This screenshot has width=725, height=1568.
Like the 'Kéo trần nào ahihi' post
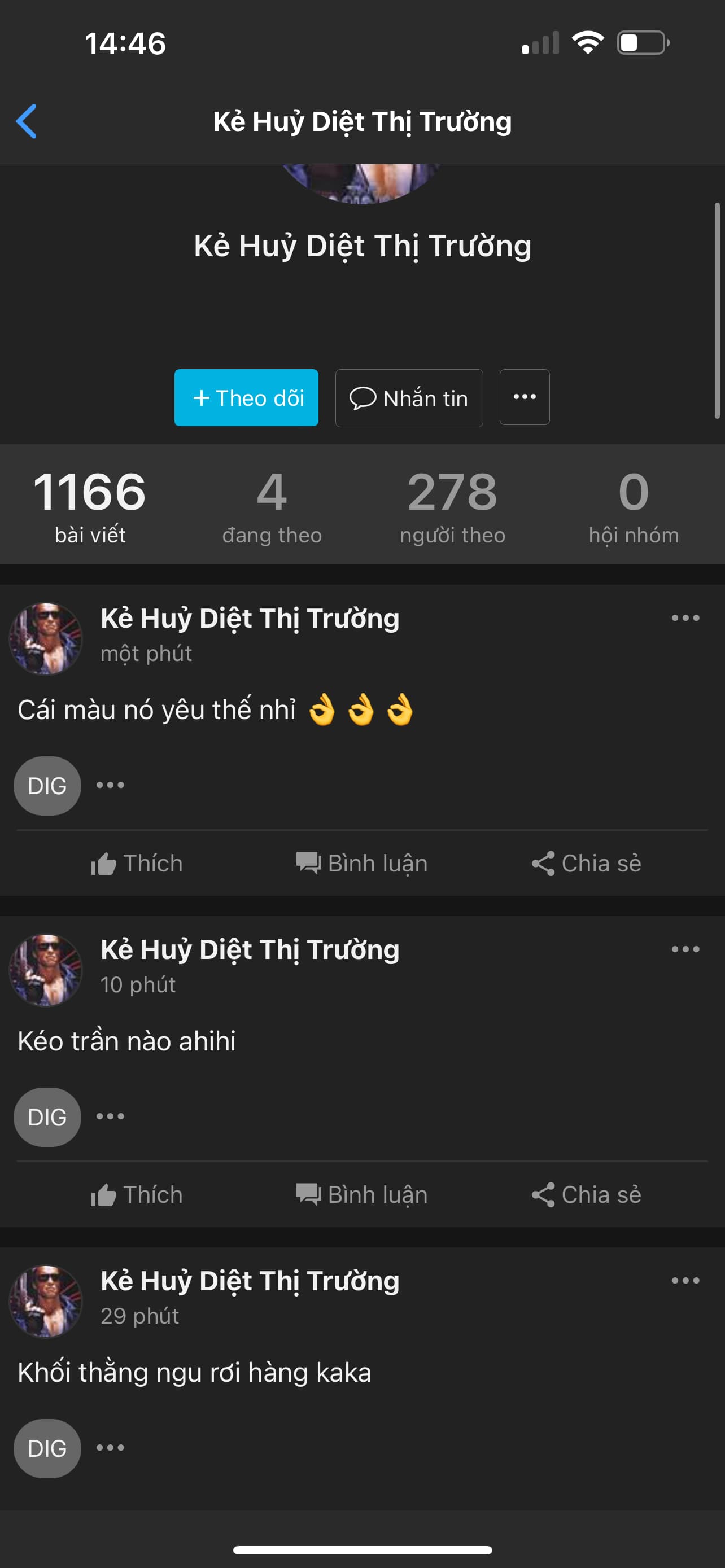[137, 1194]
